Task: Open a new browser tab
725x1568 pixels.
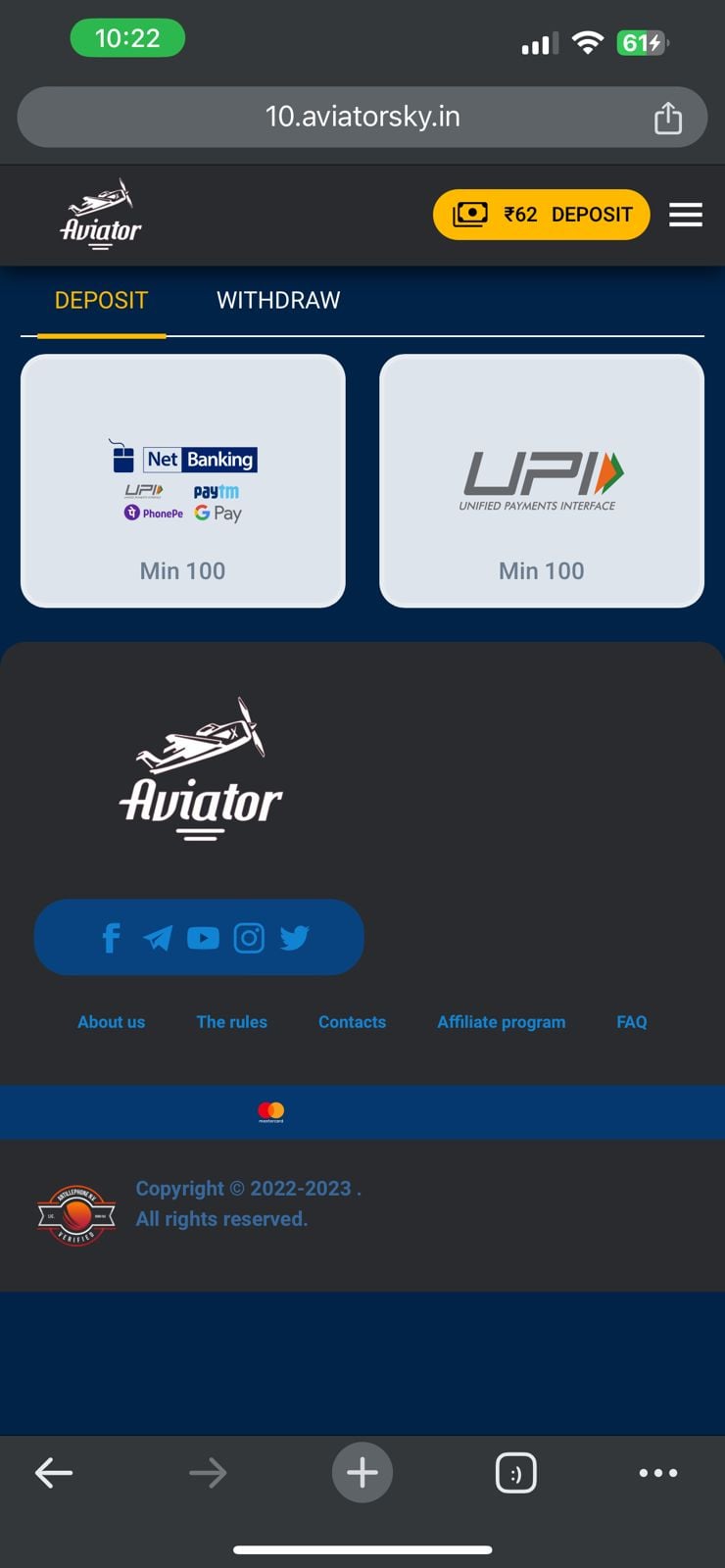Action: click(362, 1472)
